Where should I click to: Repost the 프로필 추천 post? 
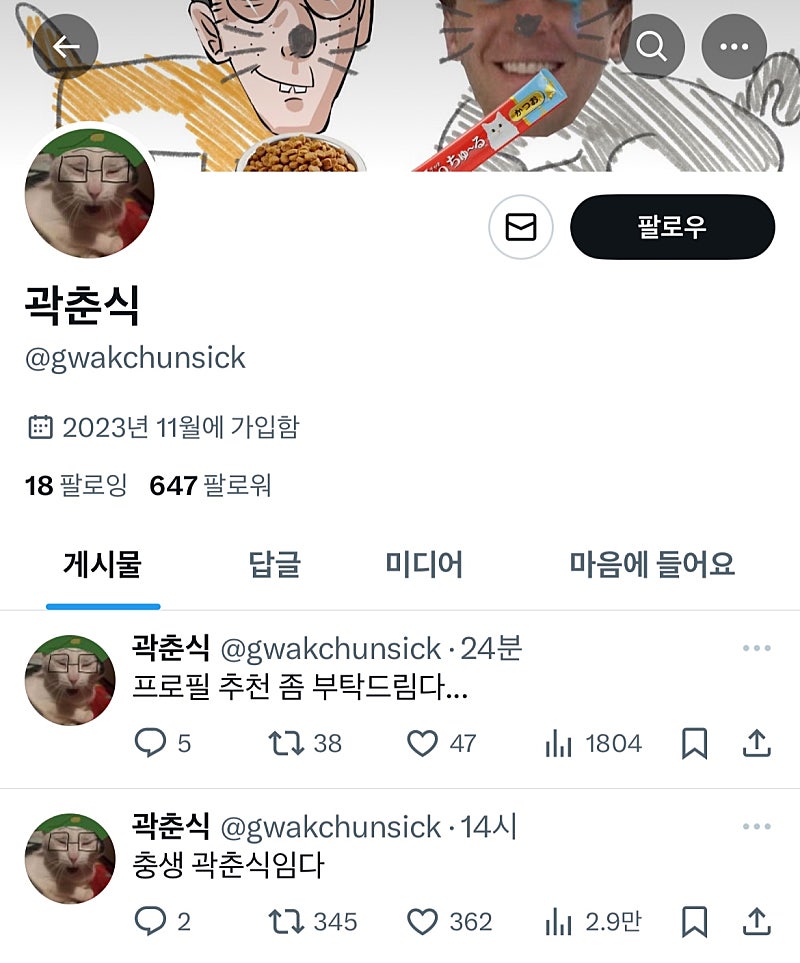pos(286,743)
